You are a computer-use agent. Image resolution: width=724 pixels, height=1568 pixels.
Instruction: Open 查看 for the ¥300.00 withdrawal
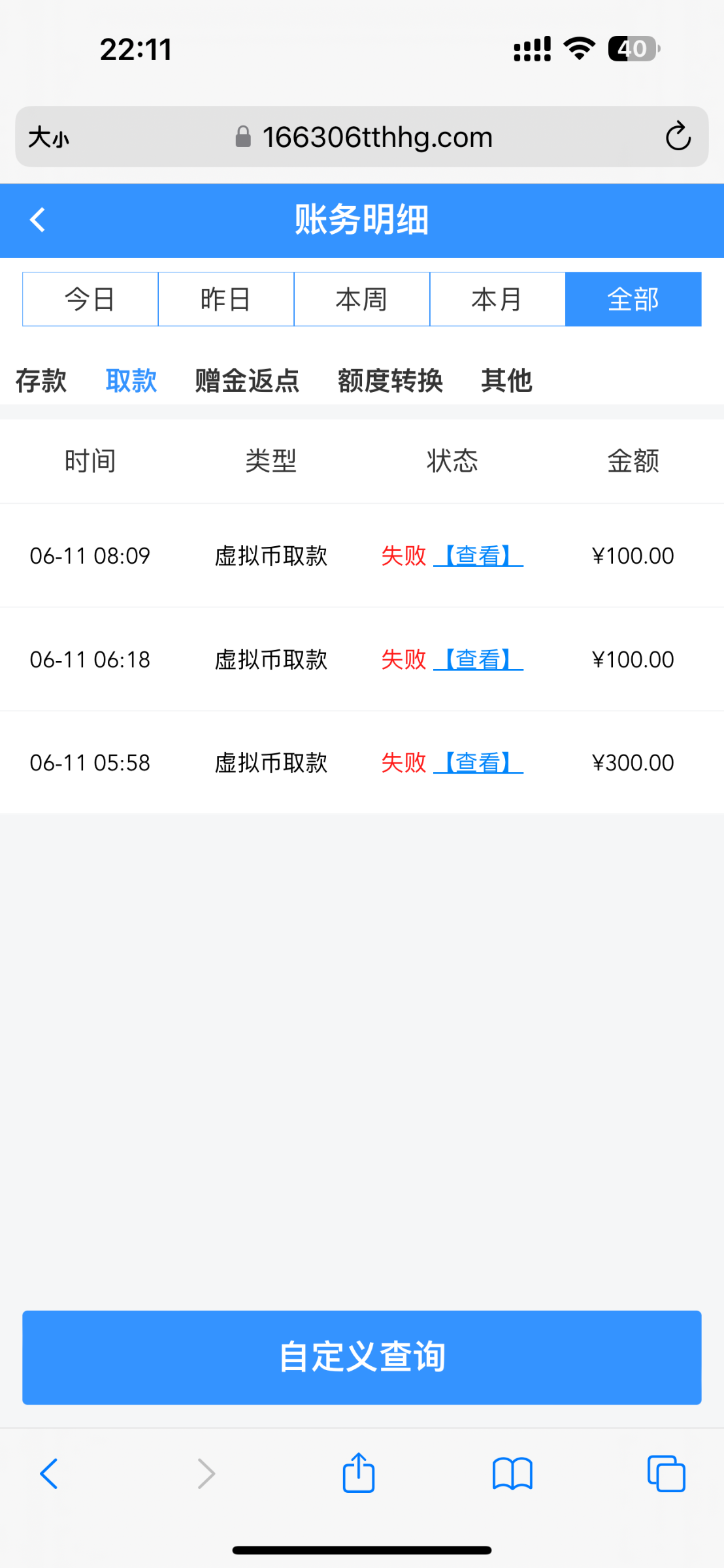[x=478, y=762]
